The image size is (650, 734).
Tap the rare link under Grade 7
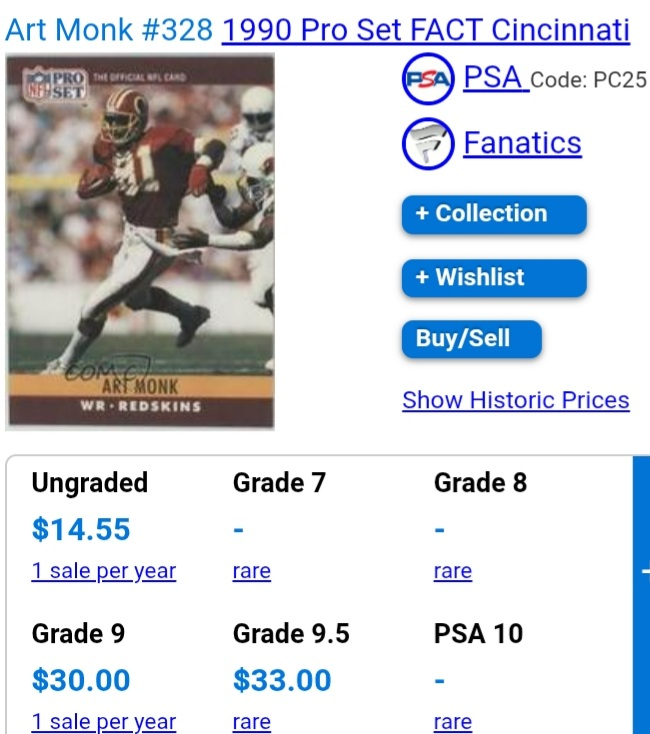click(x=252, y=572)
